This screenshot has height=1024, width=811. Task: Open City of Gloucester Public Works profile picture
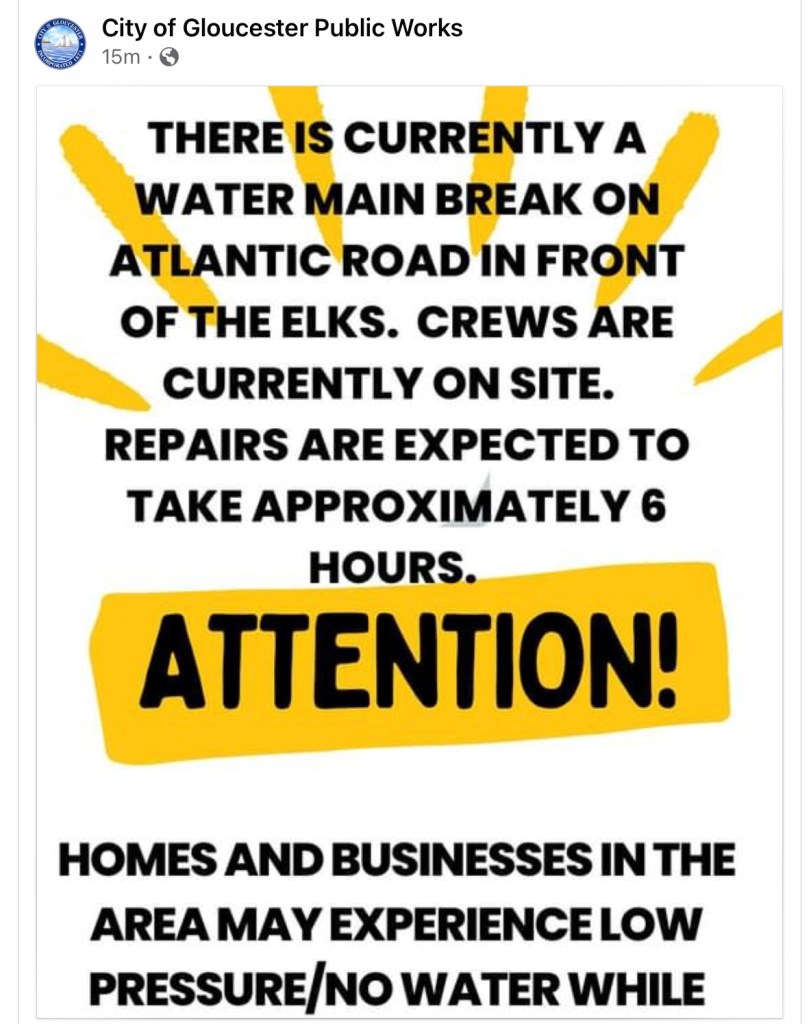61,42
